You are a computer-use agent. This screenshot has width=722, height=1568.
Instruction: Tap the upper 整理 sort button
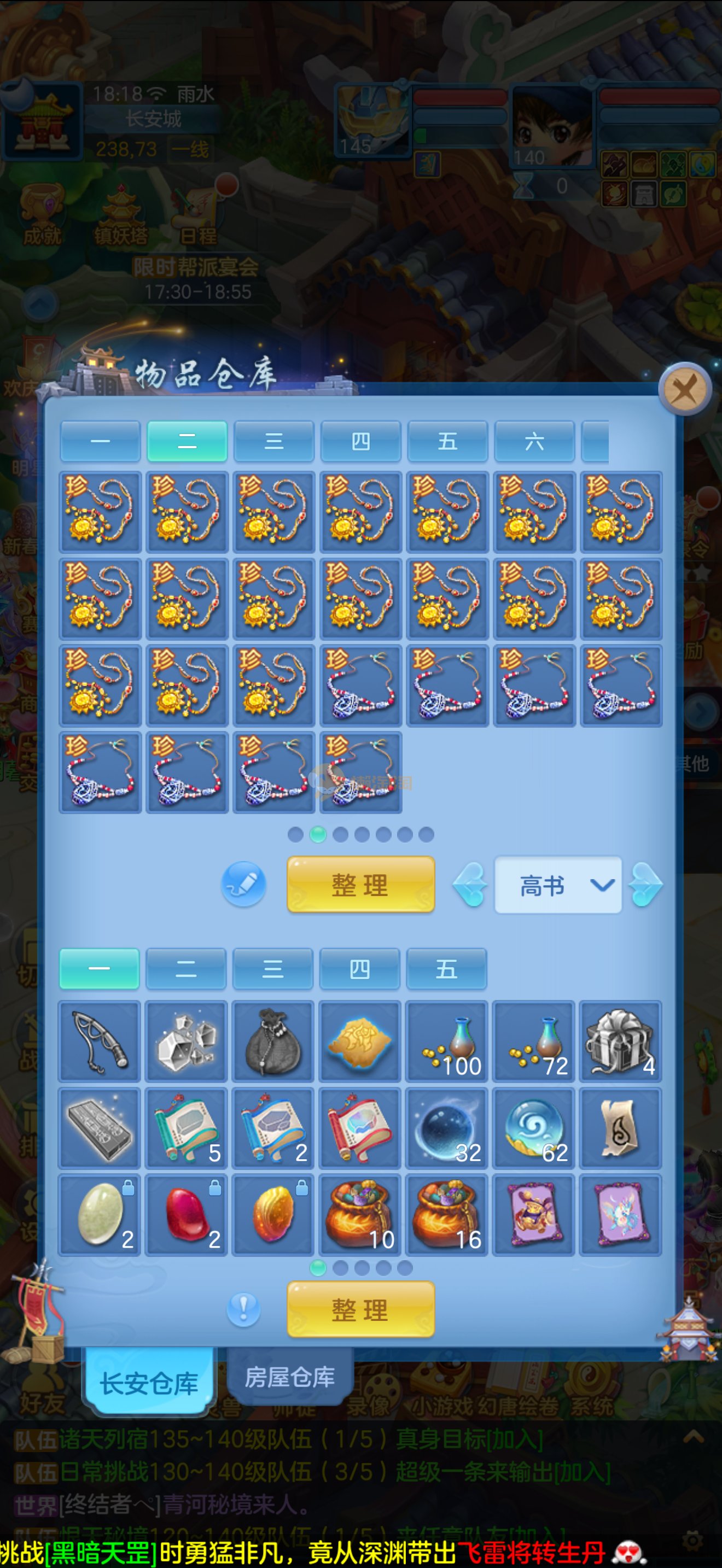(x=360, y=885)
